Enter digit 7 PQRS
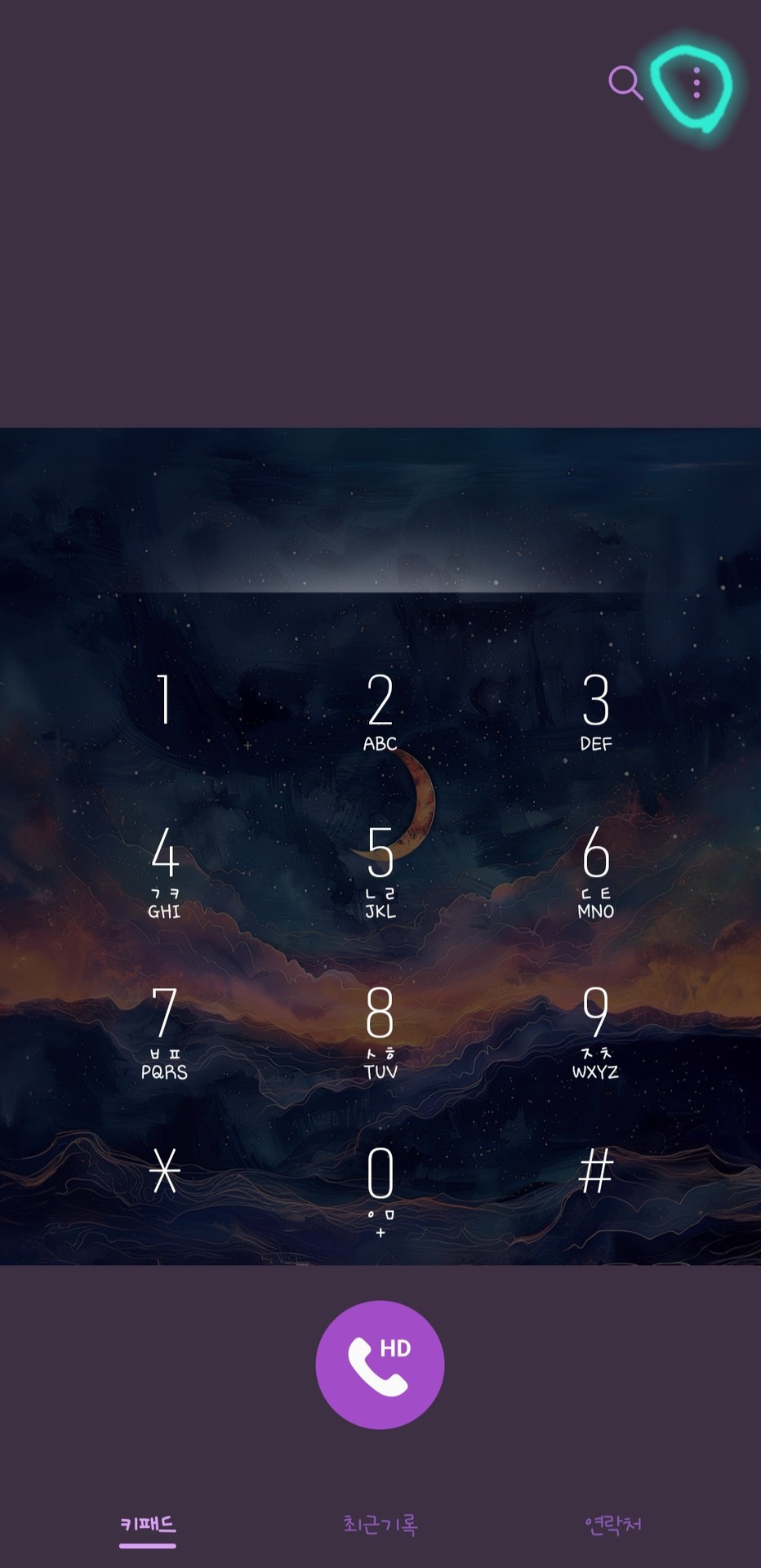The image size is (761, 1568). tap(164, 1031)
